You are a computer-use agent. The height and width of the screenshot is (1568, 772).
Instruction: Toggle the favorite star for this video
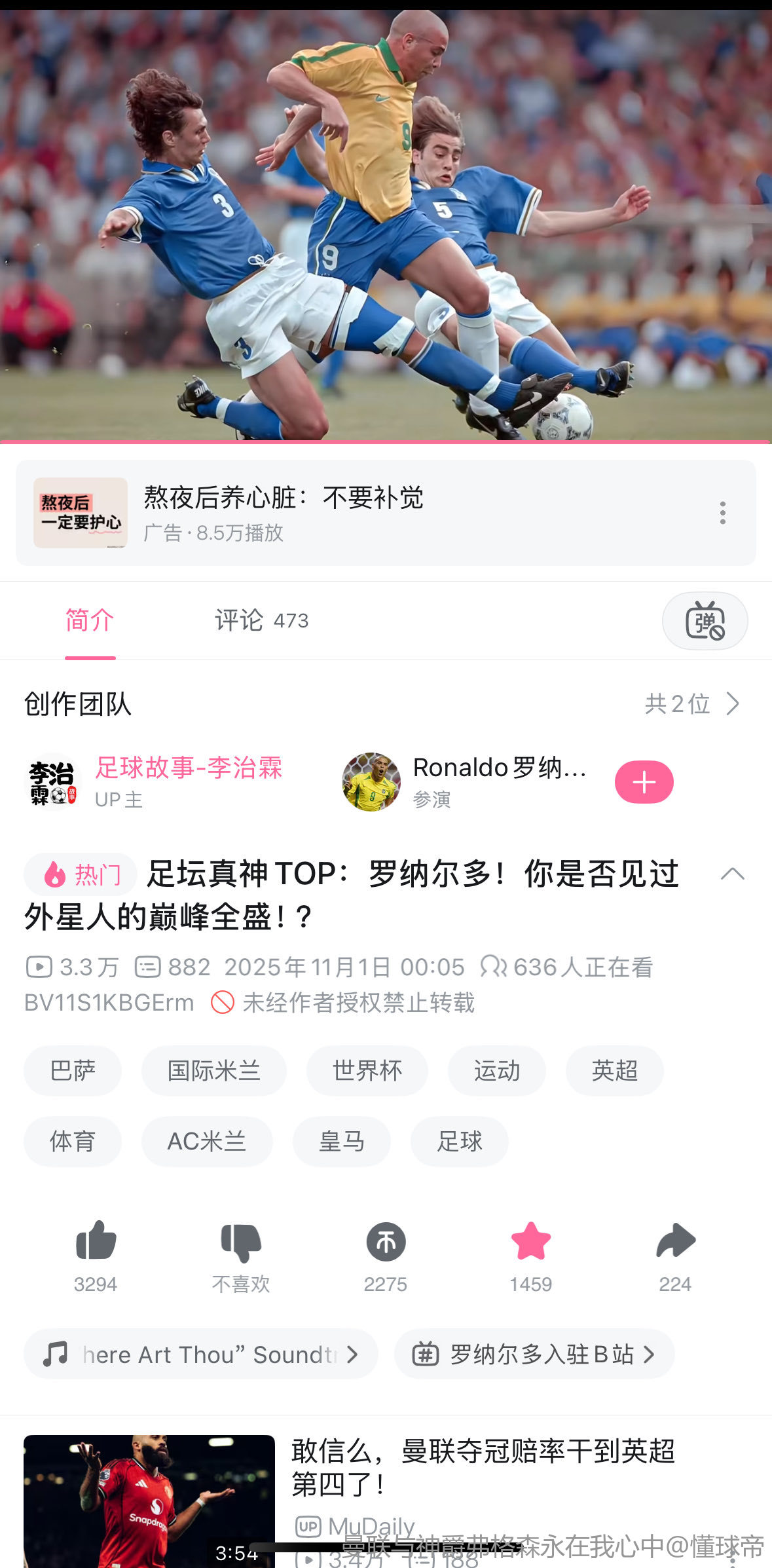click(530, 1241)
